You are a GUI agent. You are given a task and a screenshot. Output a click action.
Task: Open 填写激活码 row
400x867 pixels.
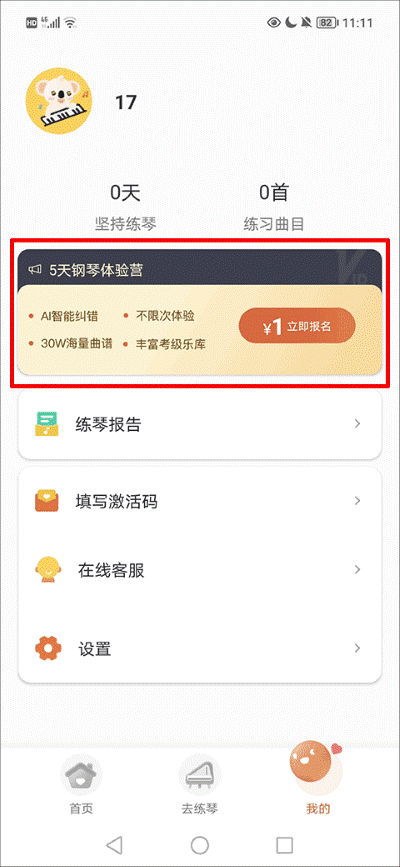tap(200, 501)
